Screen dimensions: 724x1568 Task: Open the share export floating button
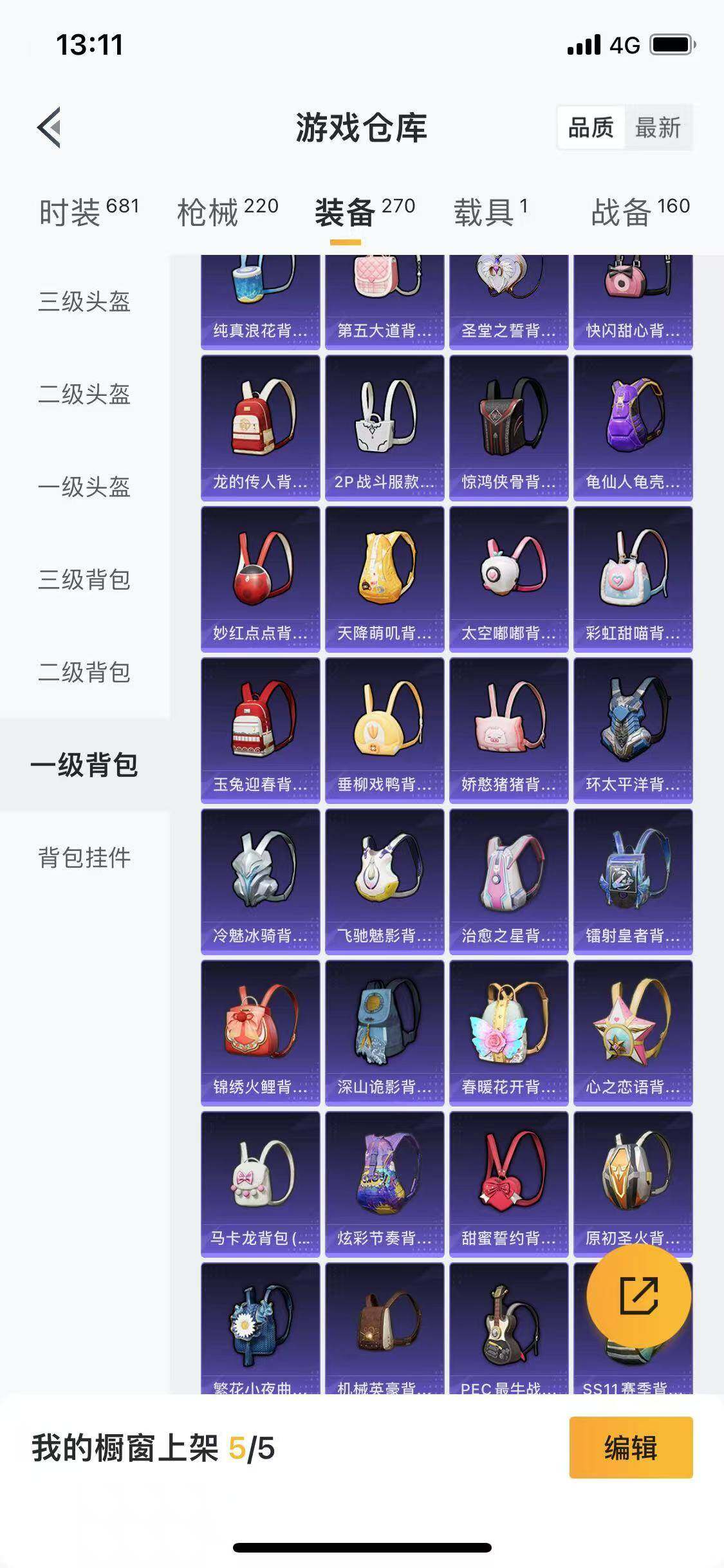pyautogui.click(x=638, y=1295)
